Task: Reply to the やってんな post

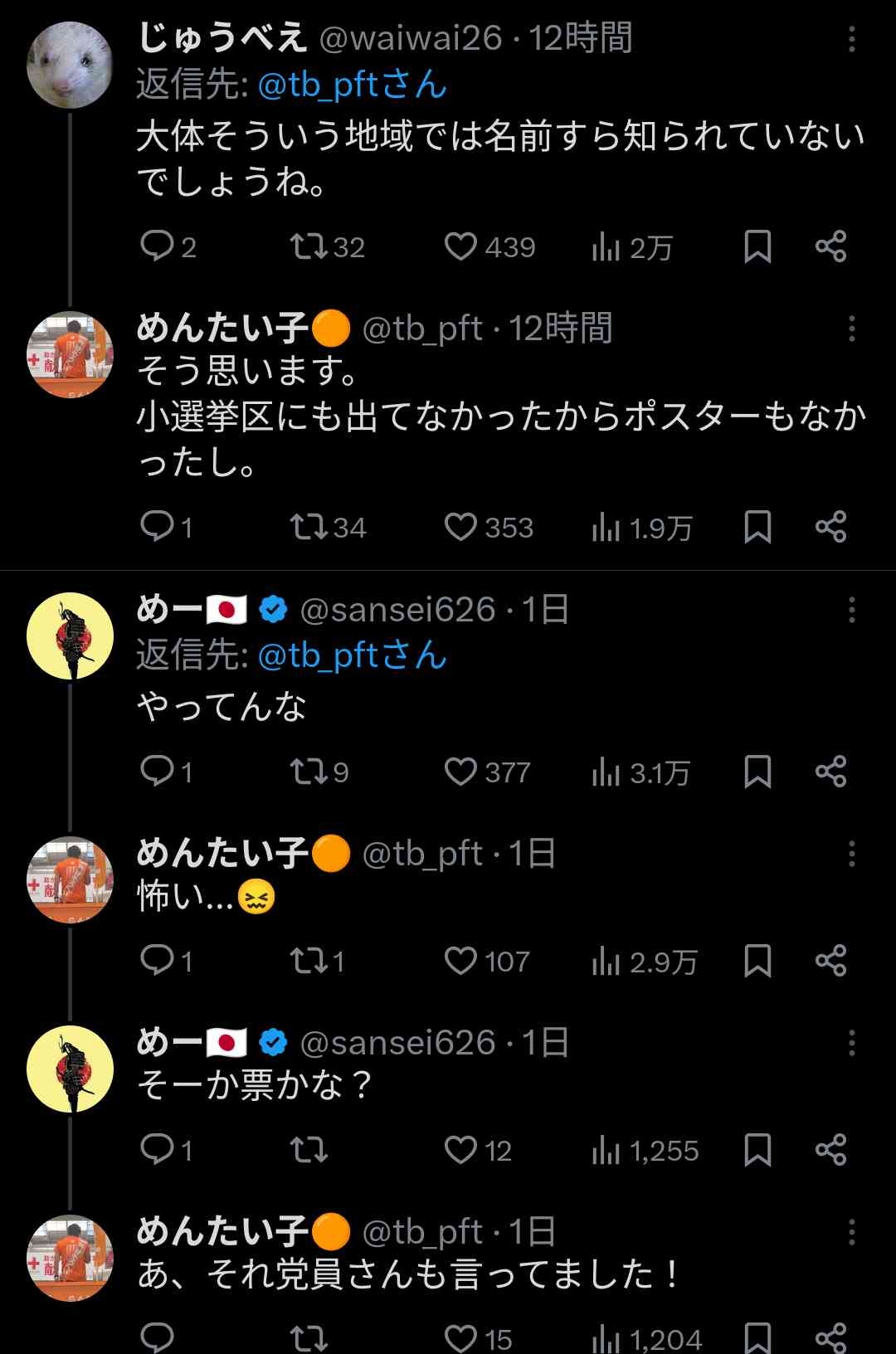Action: click(x=156, y=772)
